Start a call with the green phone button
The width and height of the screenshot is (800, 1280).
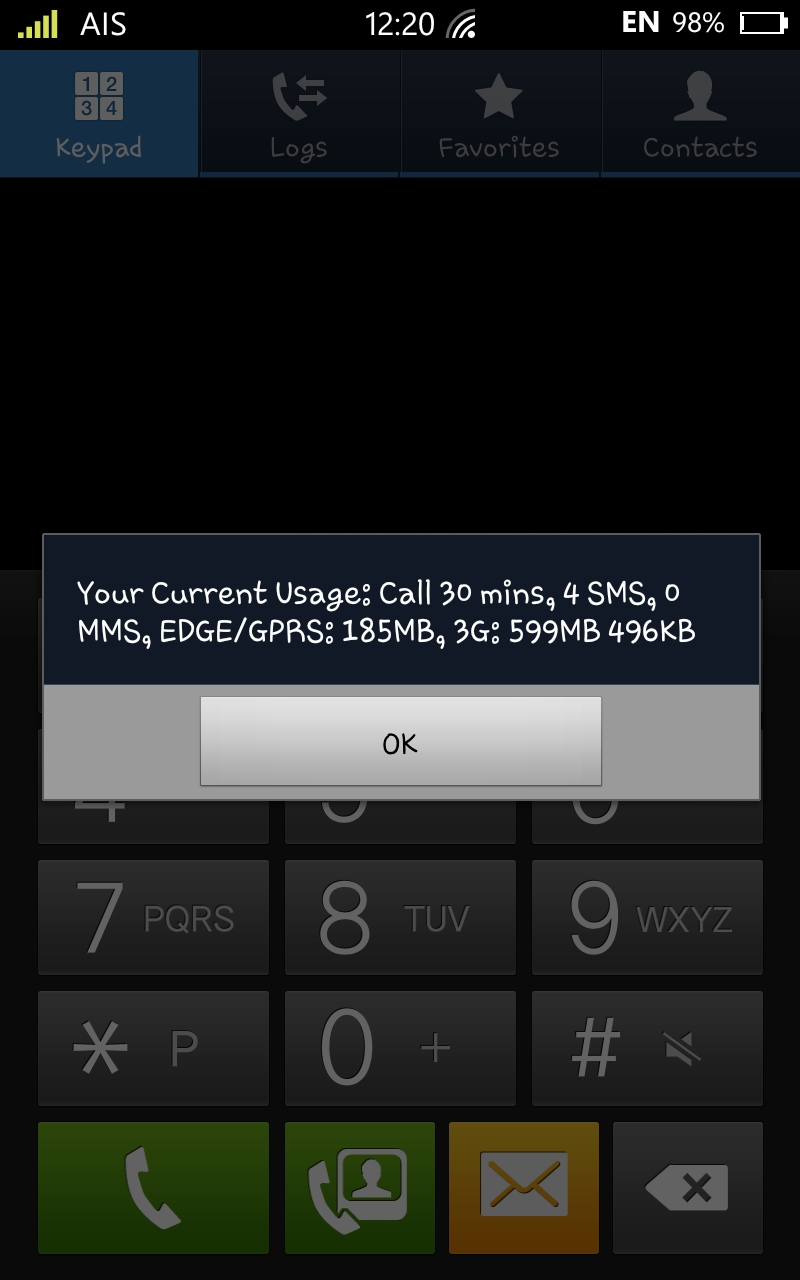pos(153,1188)
